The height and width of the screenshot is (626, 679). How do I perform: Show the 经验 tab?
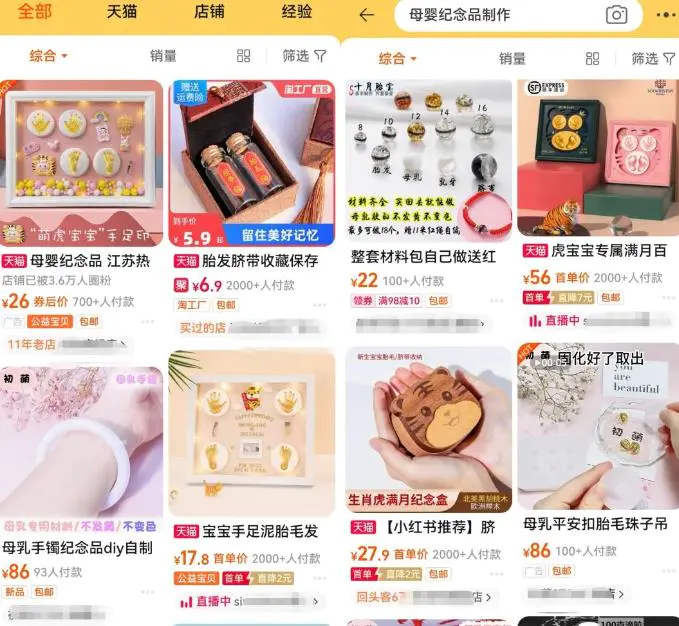(297, 12)
